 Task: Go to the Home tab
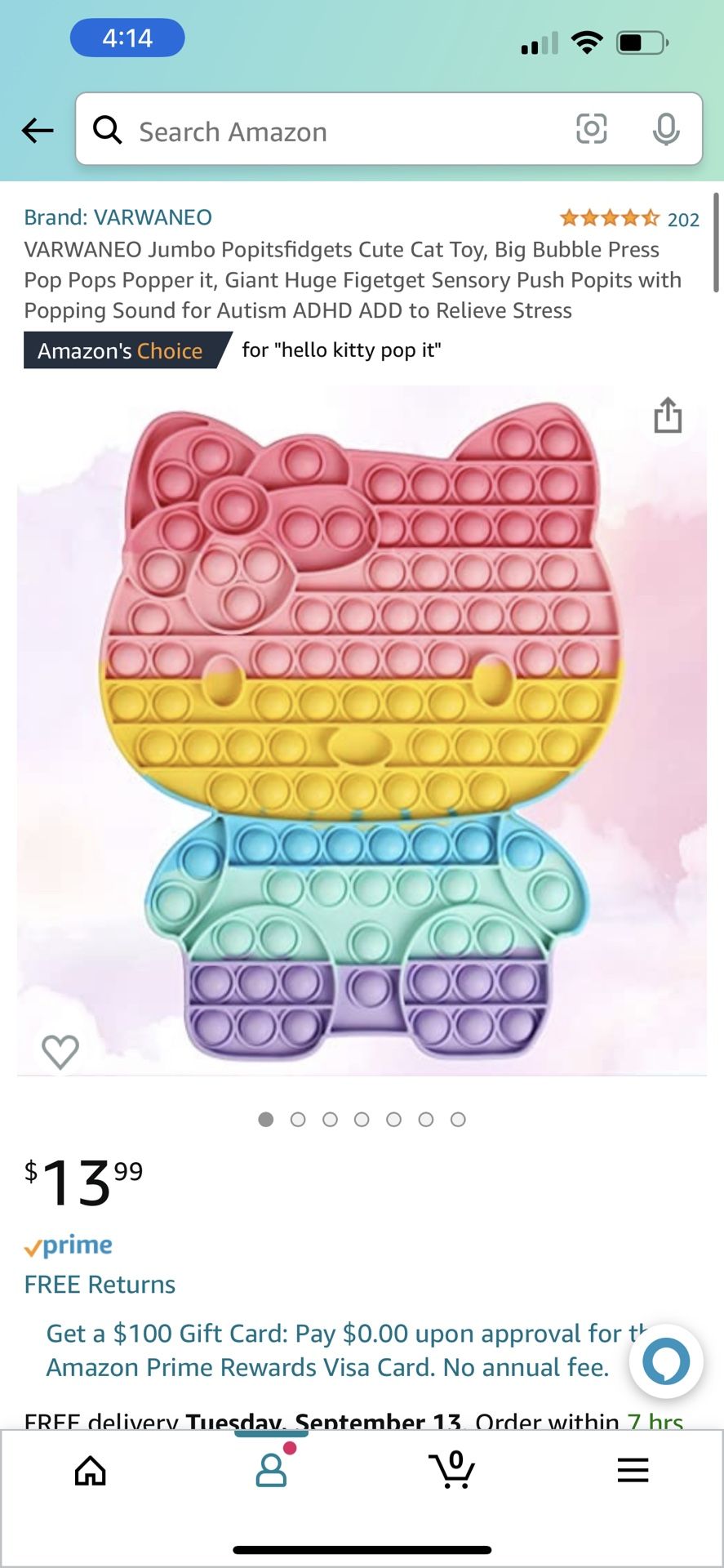coord(91,1471)
